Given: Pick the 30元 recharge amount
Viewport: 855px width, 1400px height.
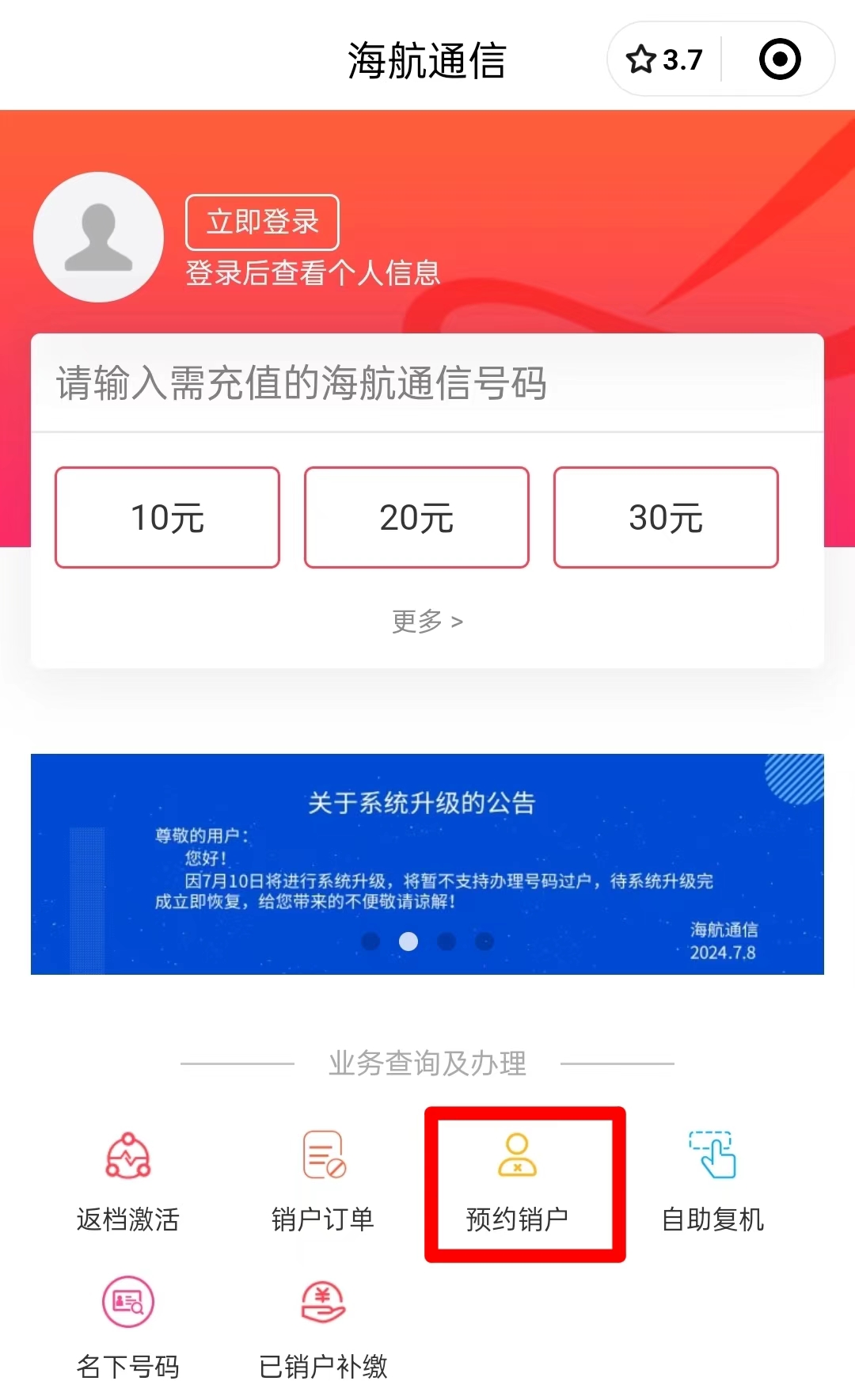Looking at the screenshot, I should pyautogui.click(x=666, y=517).
